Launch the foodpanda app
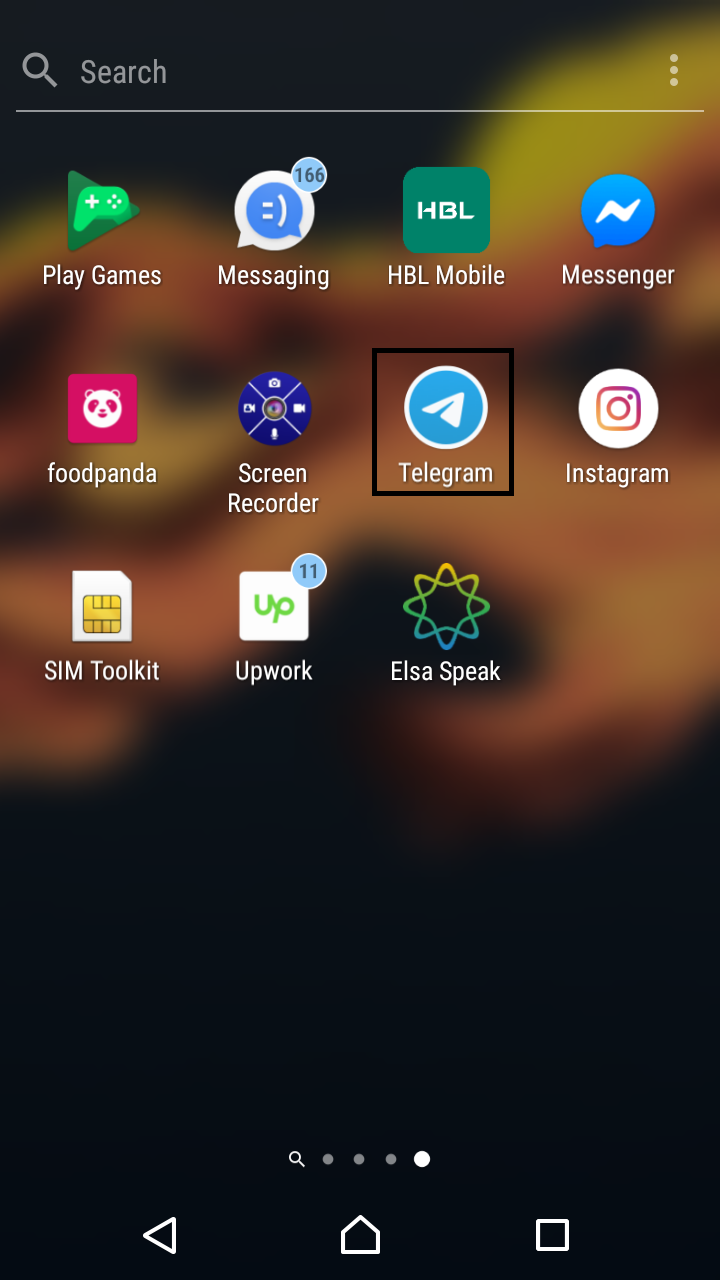 102,428
